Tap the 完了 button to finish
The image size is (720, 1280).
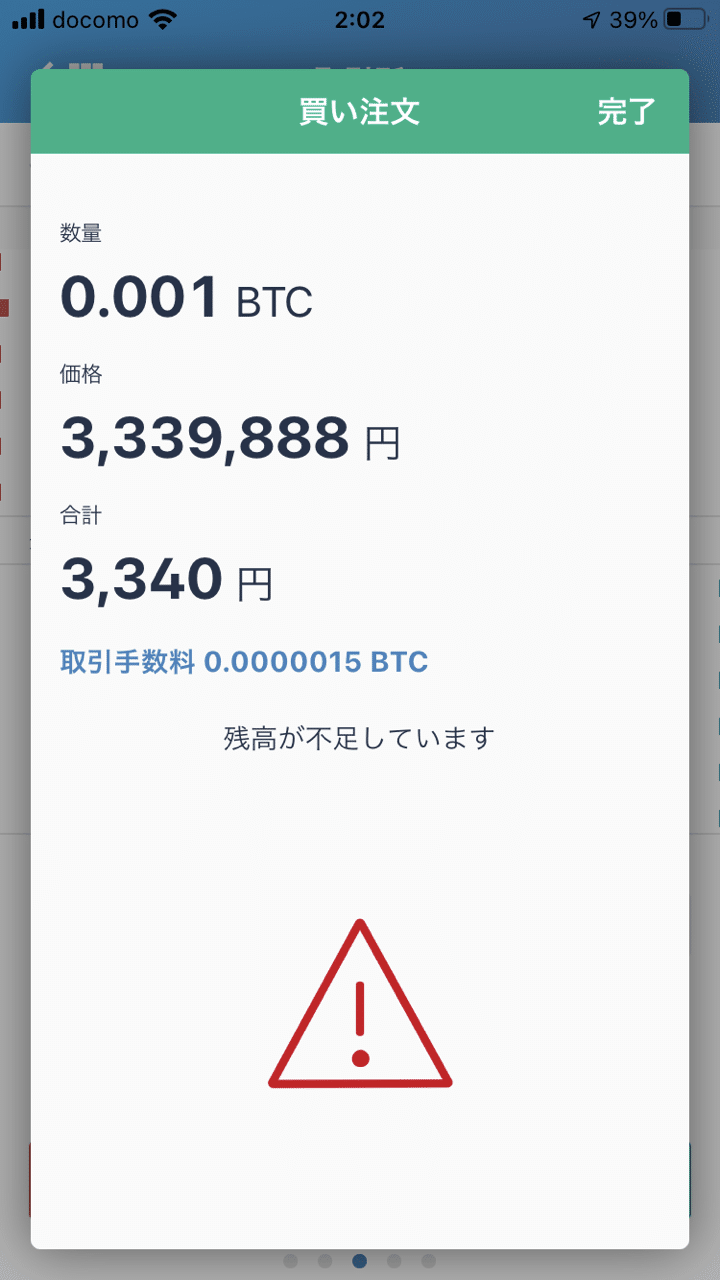(x=627, y=111)
